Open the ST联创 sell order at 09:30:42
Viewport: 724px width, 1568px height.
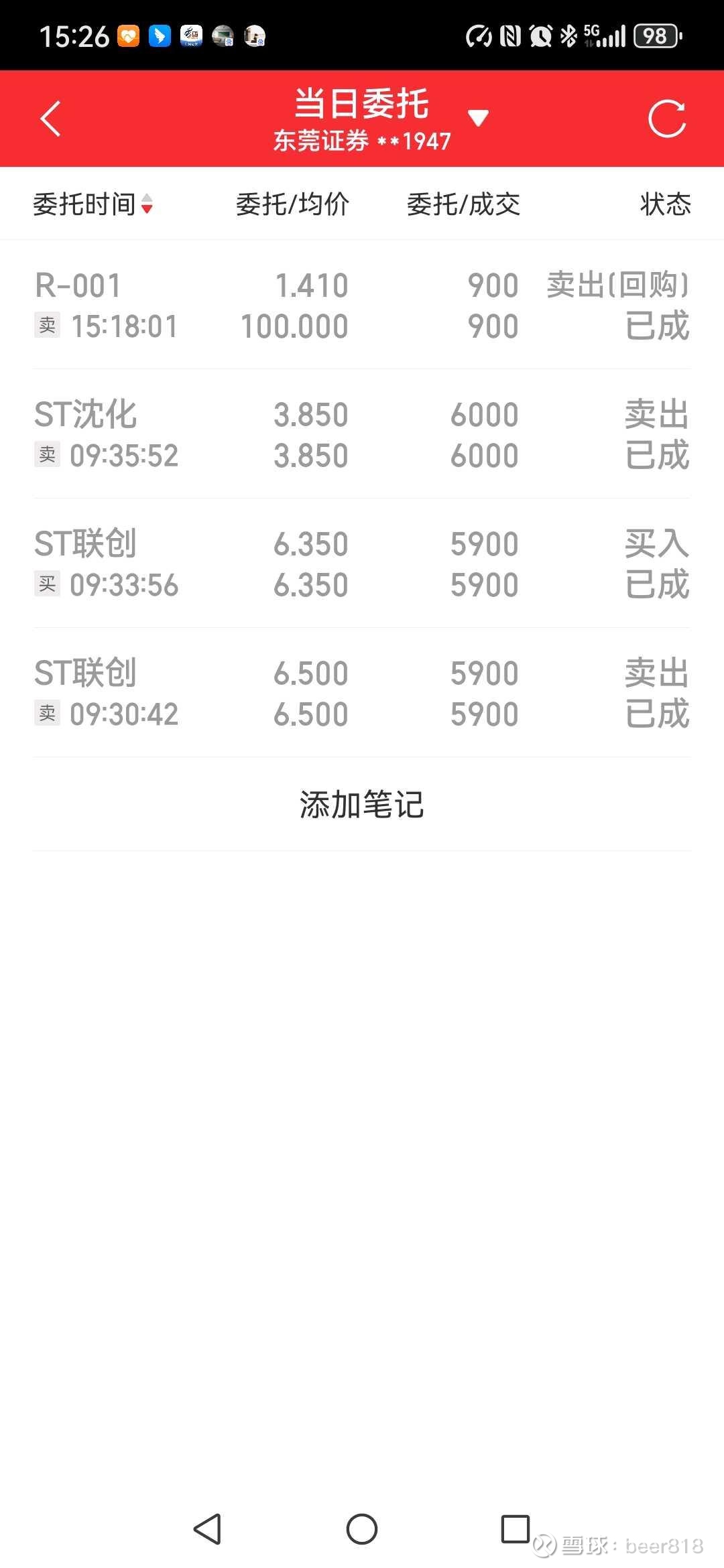[362, 694]
